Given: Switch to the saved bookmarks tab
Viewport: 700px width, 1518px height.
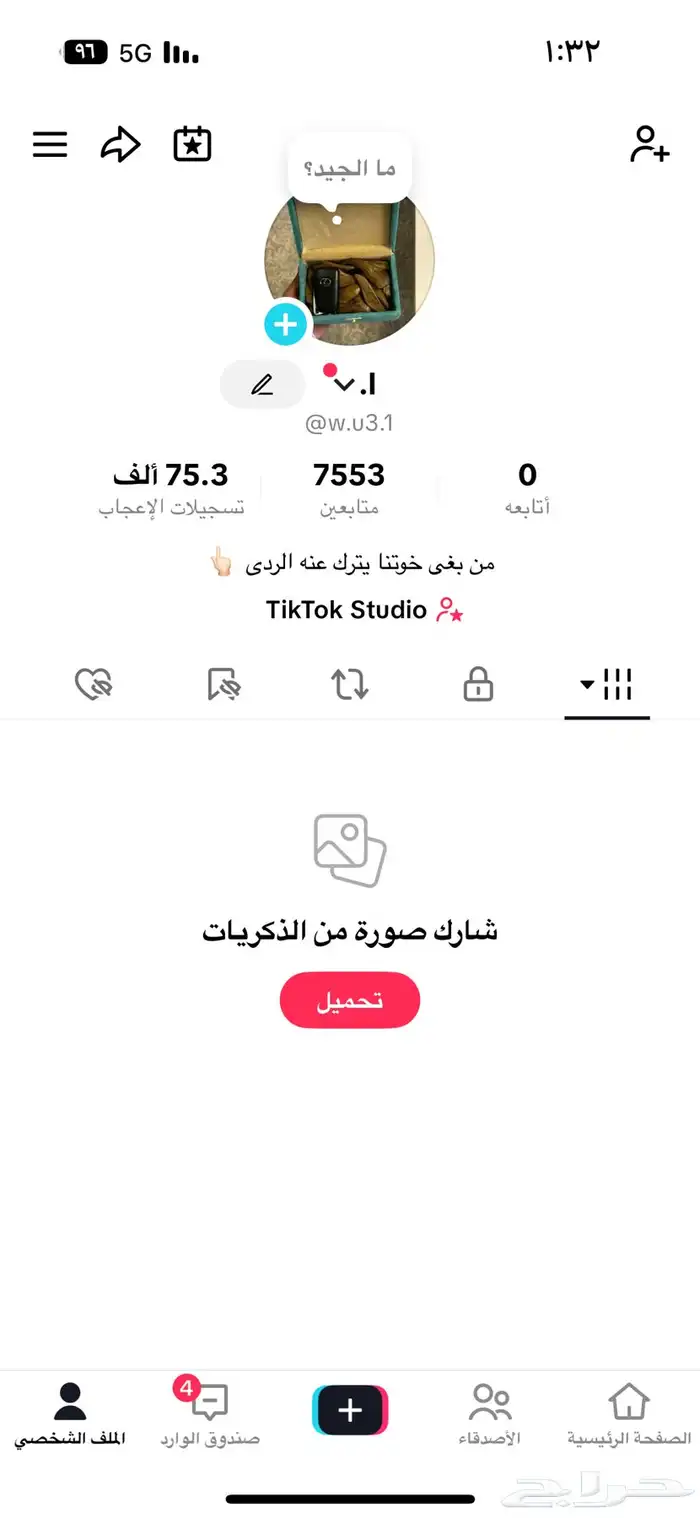Looking at the screenshot, I should pos(223,685).
